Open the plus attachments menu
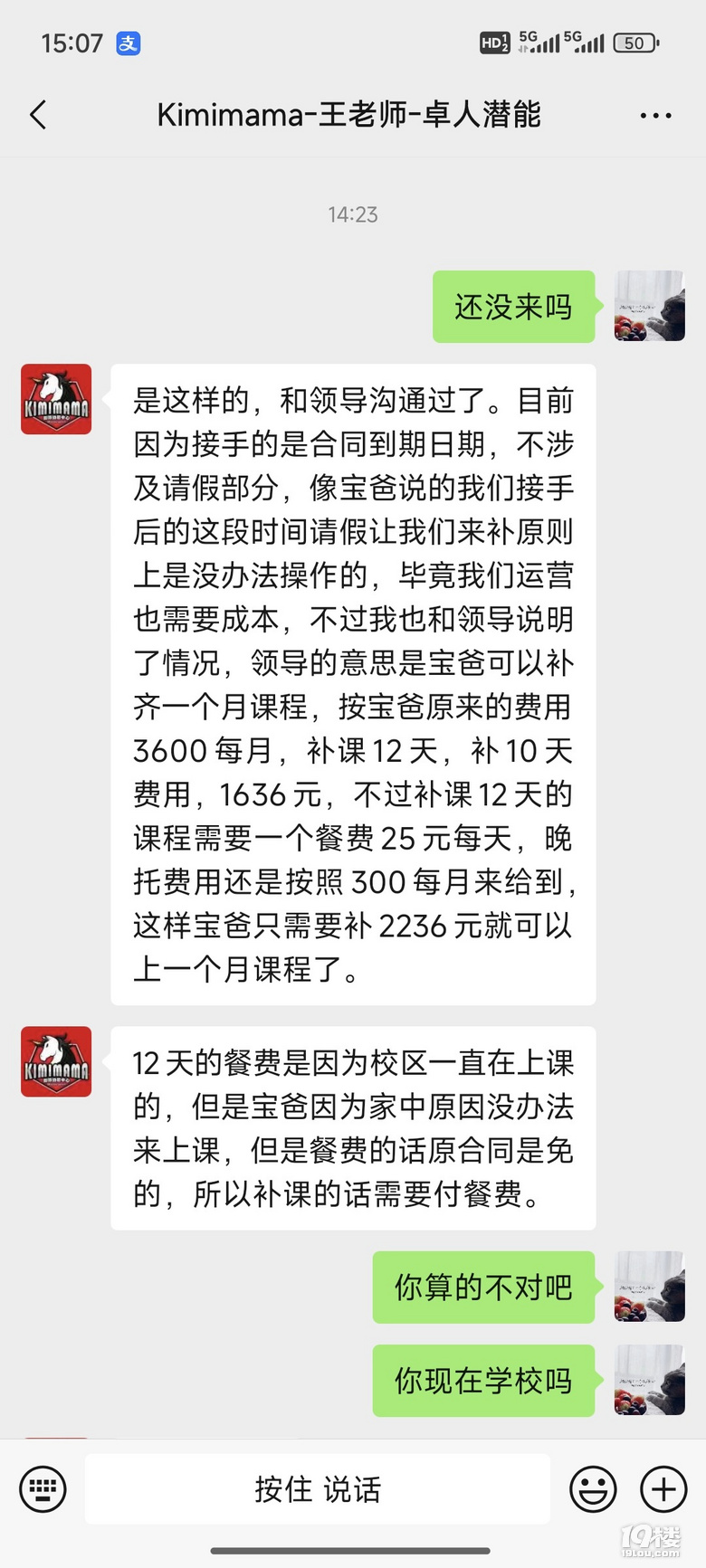 [x=663, y=1488]
